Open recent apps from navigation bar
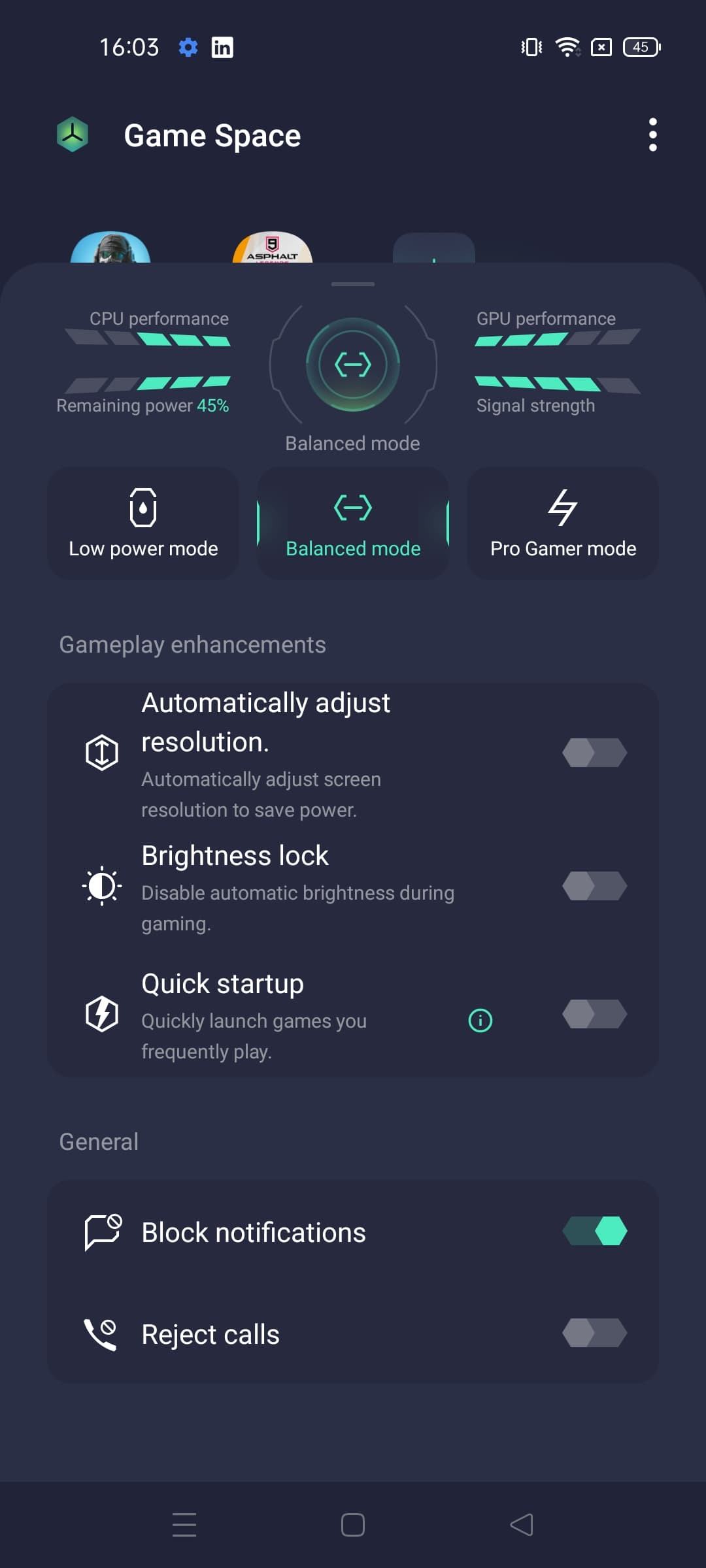 [184, 1525]
